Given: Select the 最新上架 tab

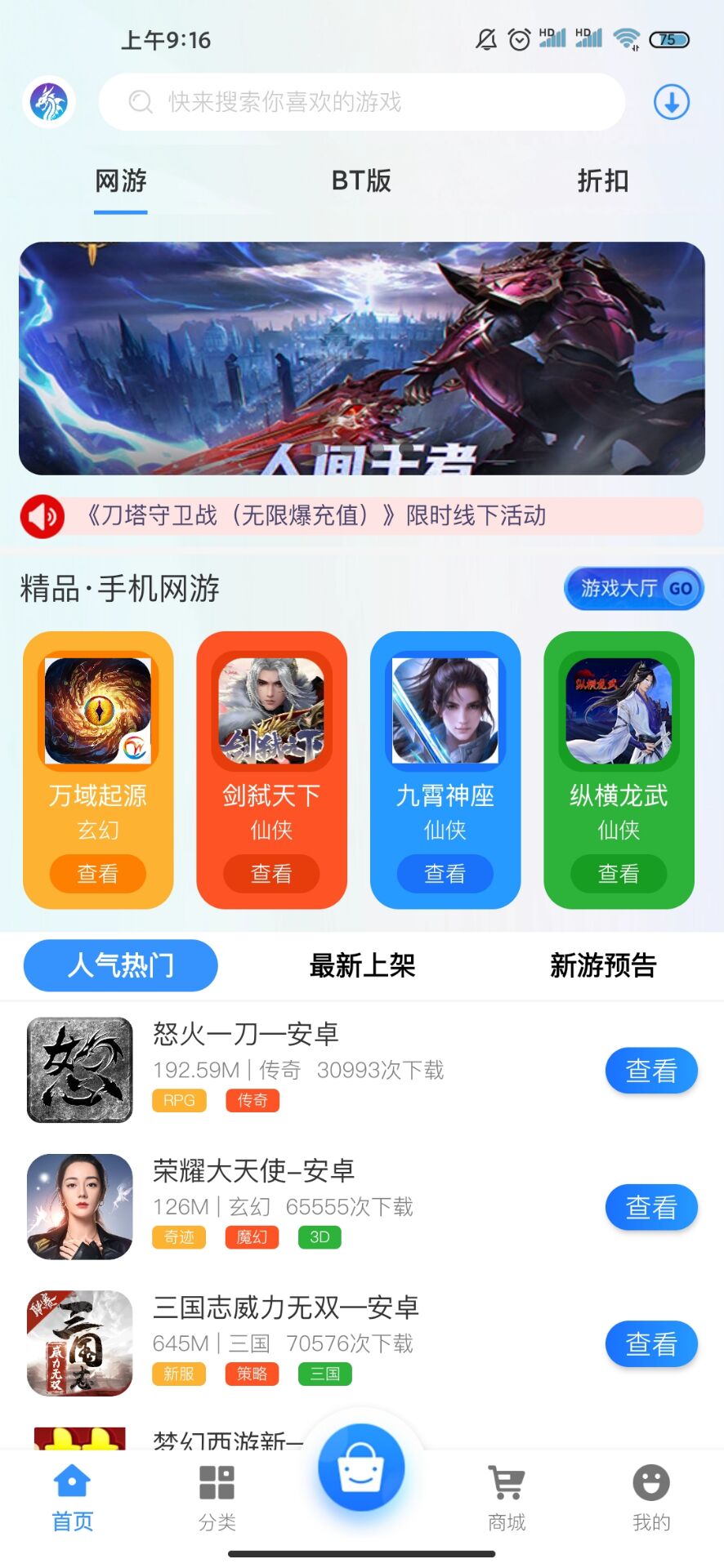Looking at the screenshot, I should coord(362,965).
